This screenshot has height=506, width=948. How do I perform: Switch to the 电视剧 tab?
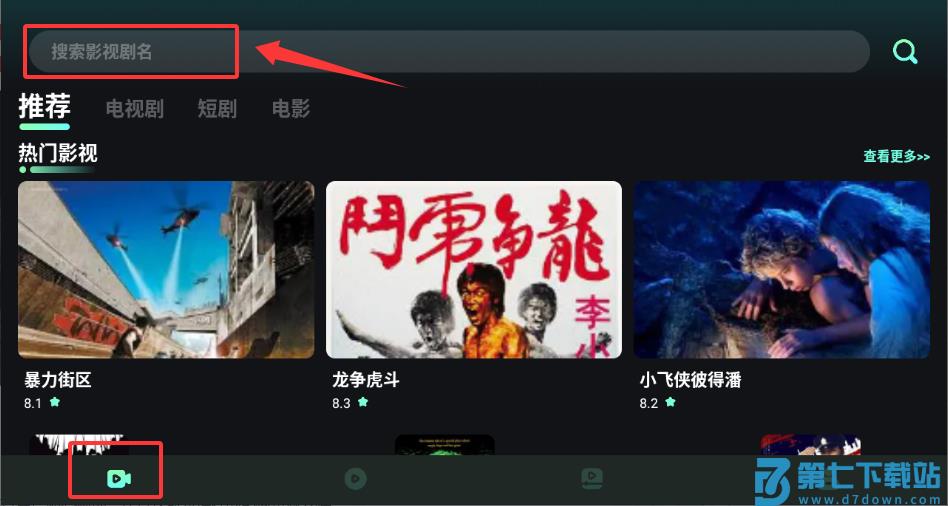pos(135,109)
